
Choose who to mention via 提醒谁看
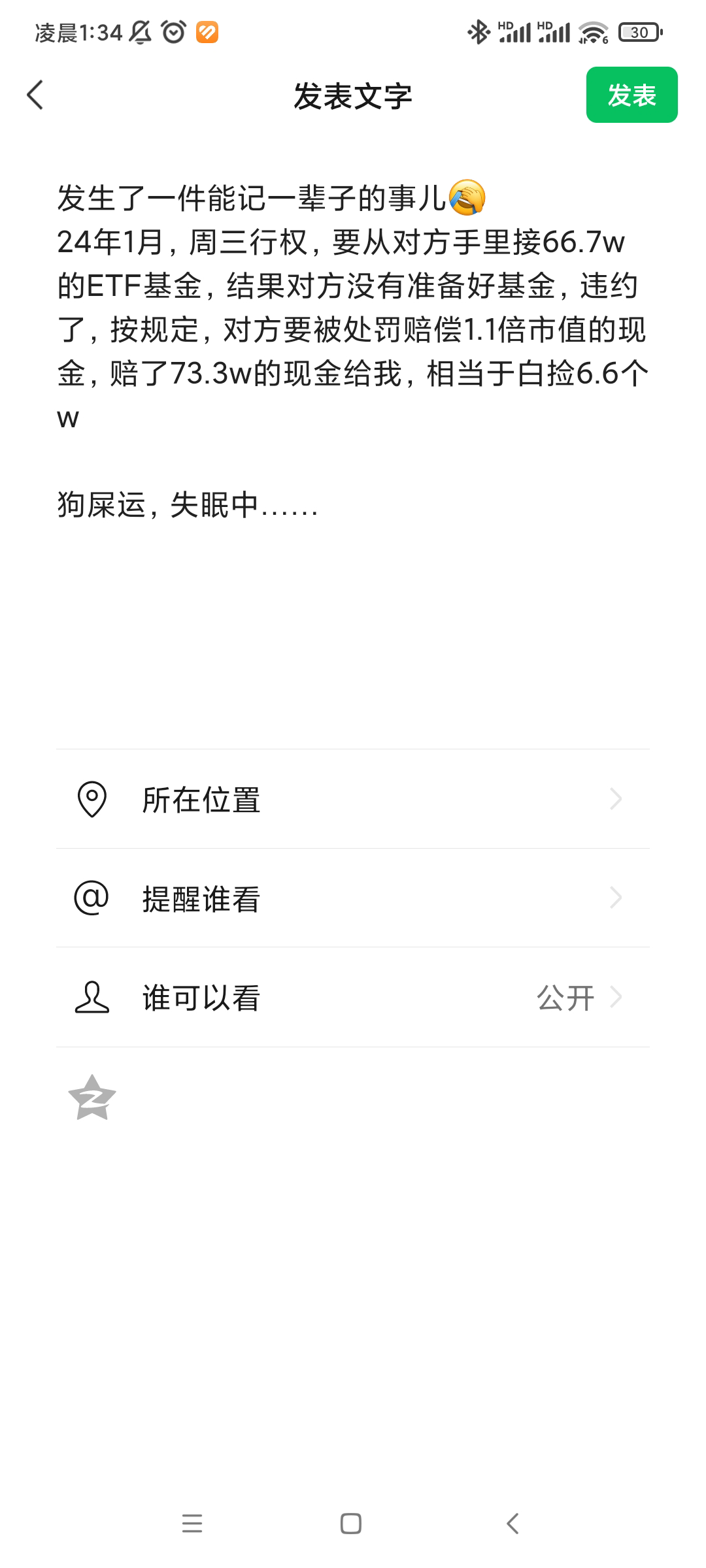pyautogui.click(x=353, y=898)
